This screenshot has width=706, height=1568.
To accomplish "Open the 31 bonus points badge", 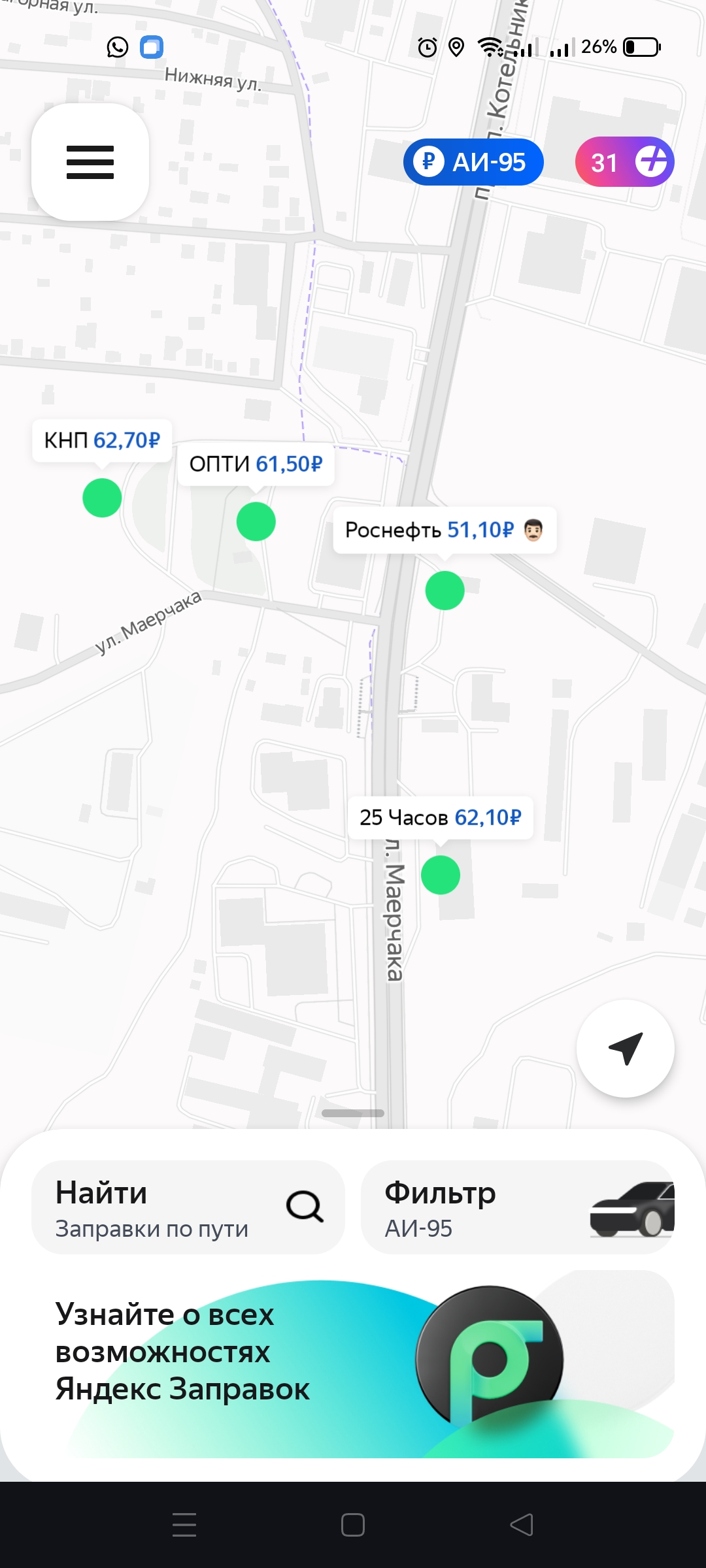I will pyautogui.click(x=624, y=162).
